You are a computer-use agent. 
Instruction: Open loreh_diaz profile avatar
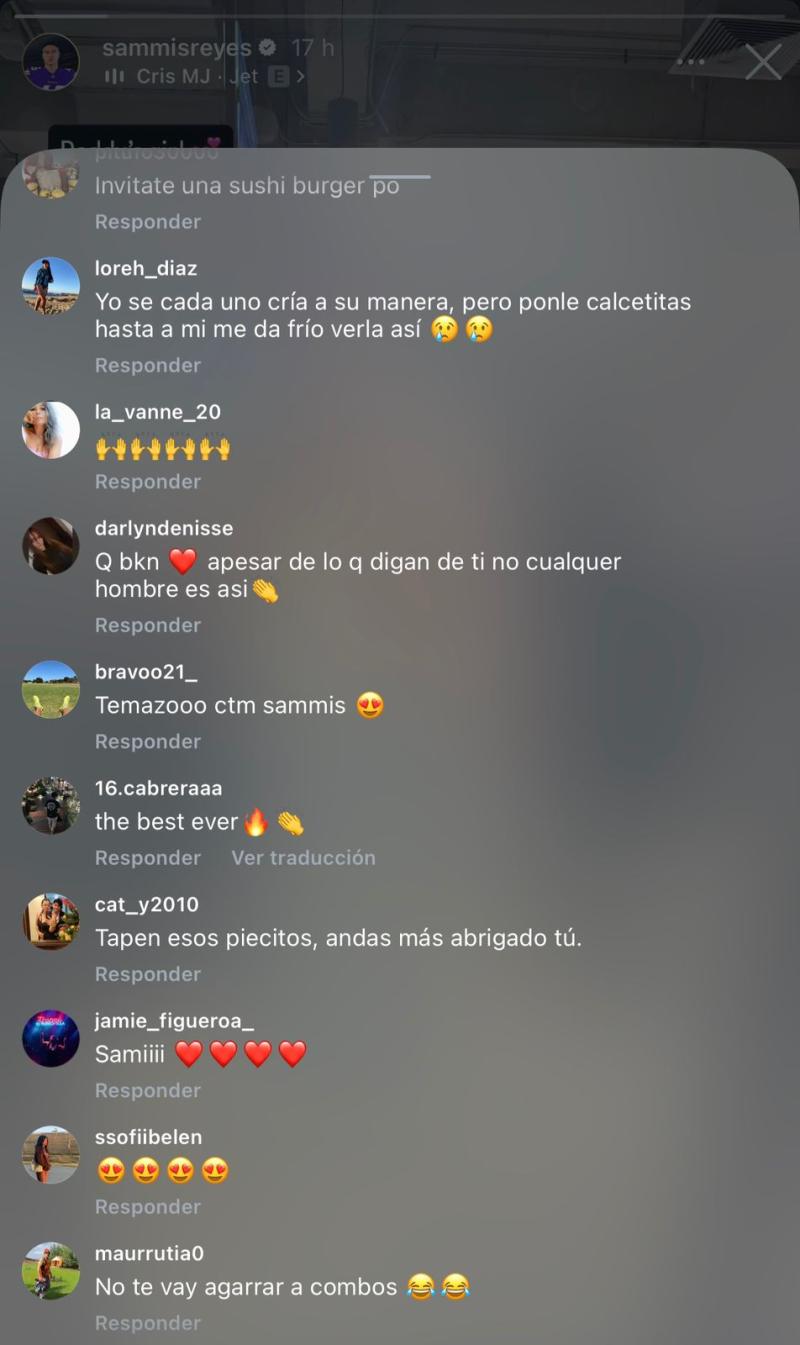tap(51, 285)
